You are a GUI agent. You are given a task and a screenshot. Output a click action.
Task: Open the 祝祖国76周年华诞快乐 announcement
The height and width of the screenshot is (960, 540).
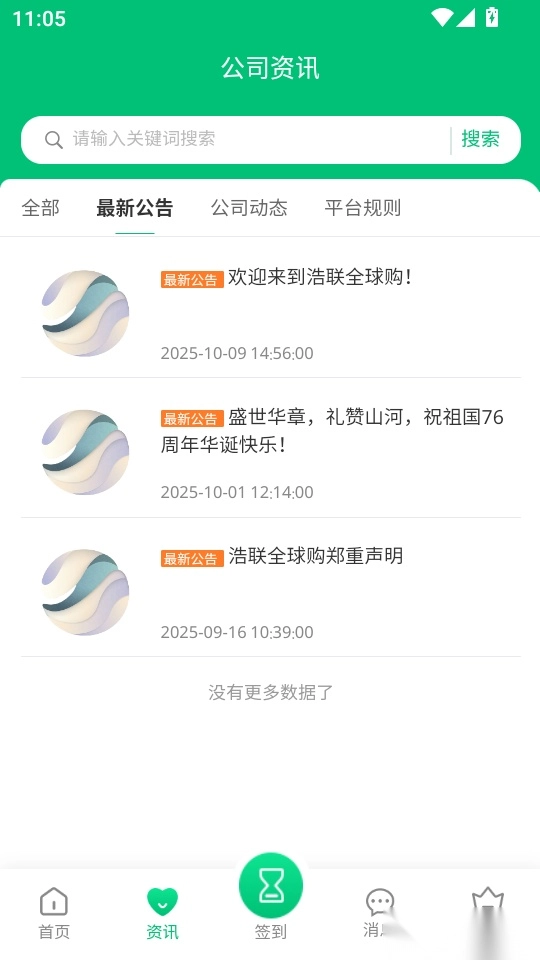coord(271,453)
